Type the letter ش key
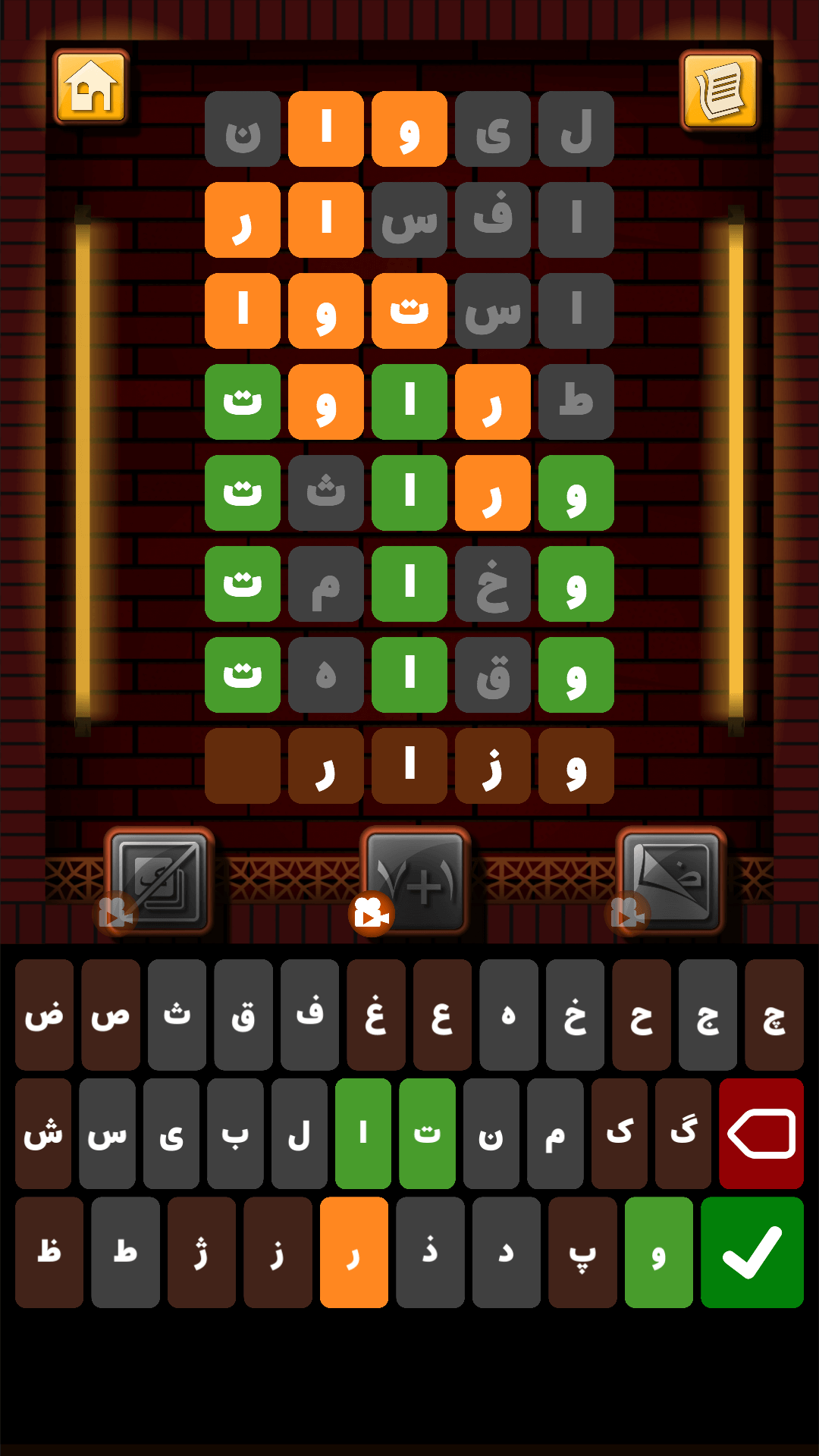The width and height of the screenshot is (819, 1456). tap(43, 1133)
